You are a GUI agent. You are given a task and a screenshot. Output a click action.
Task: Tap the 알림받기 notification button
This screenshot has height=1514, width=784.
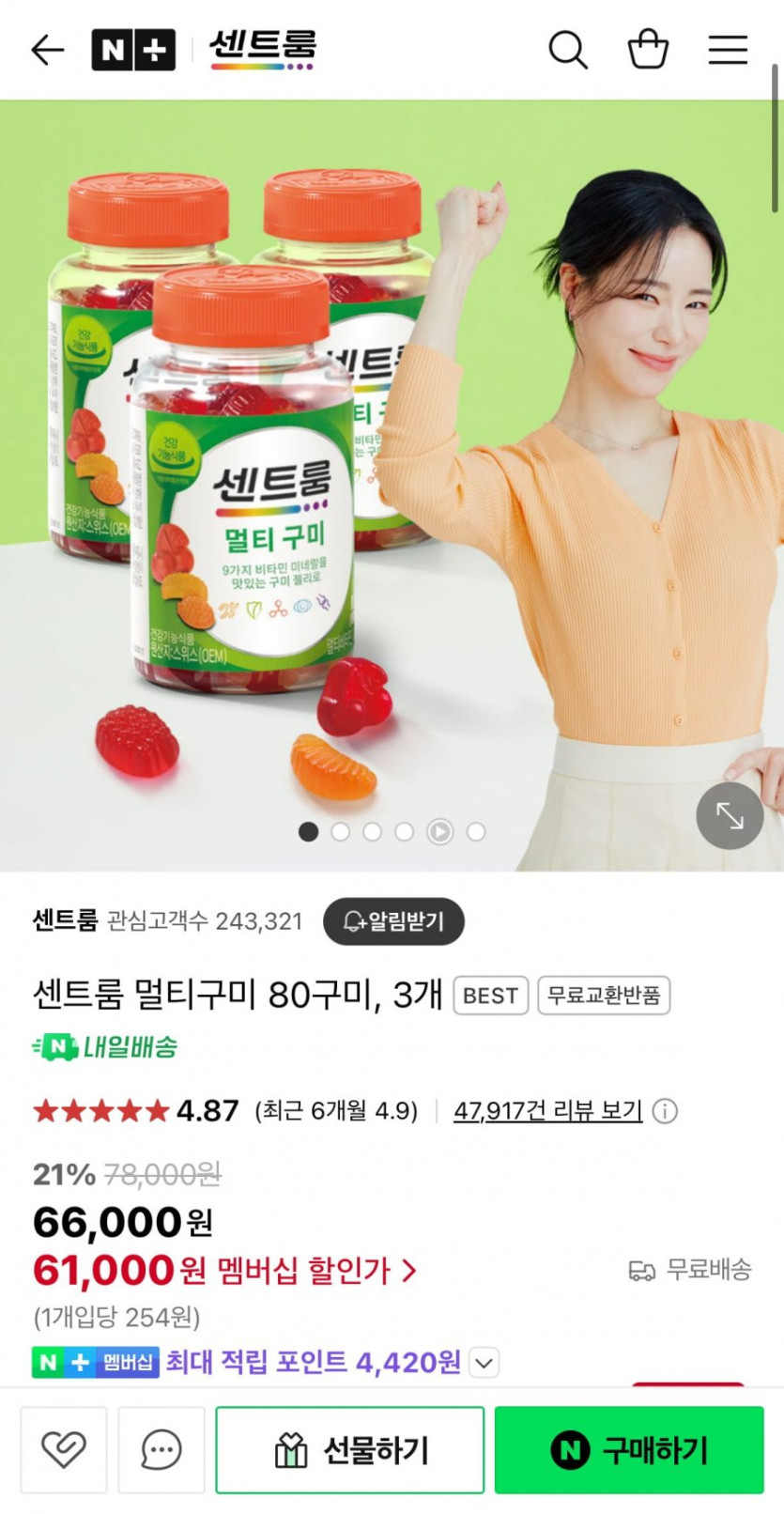[393, 921]
